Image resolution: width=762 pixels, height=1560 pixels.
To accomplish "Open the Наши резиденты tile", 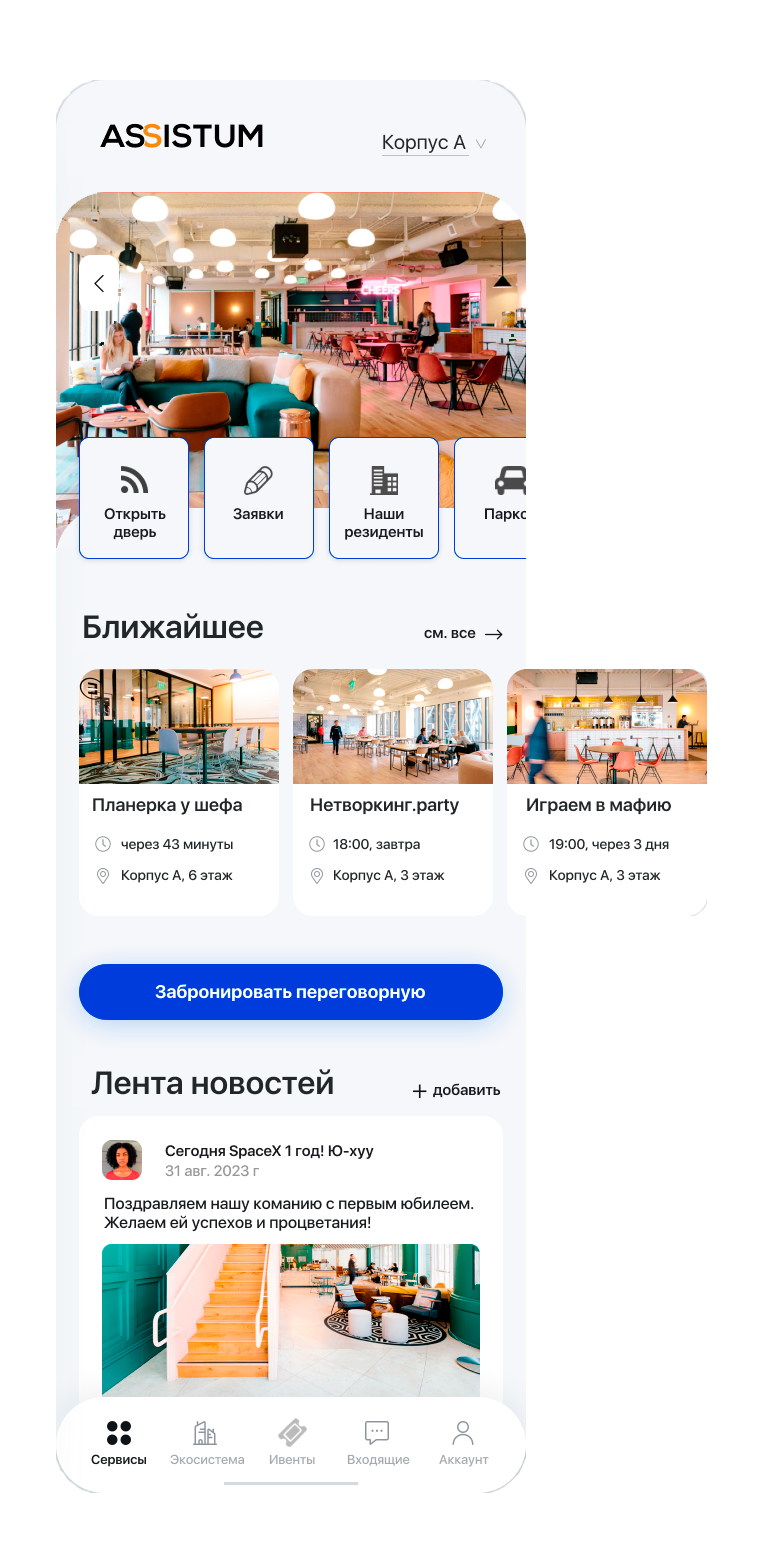I will point(384,498).
